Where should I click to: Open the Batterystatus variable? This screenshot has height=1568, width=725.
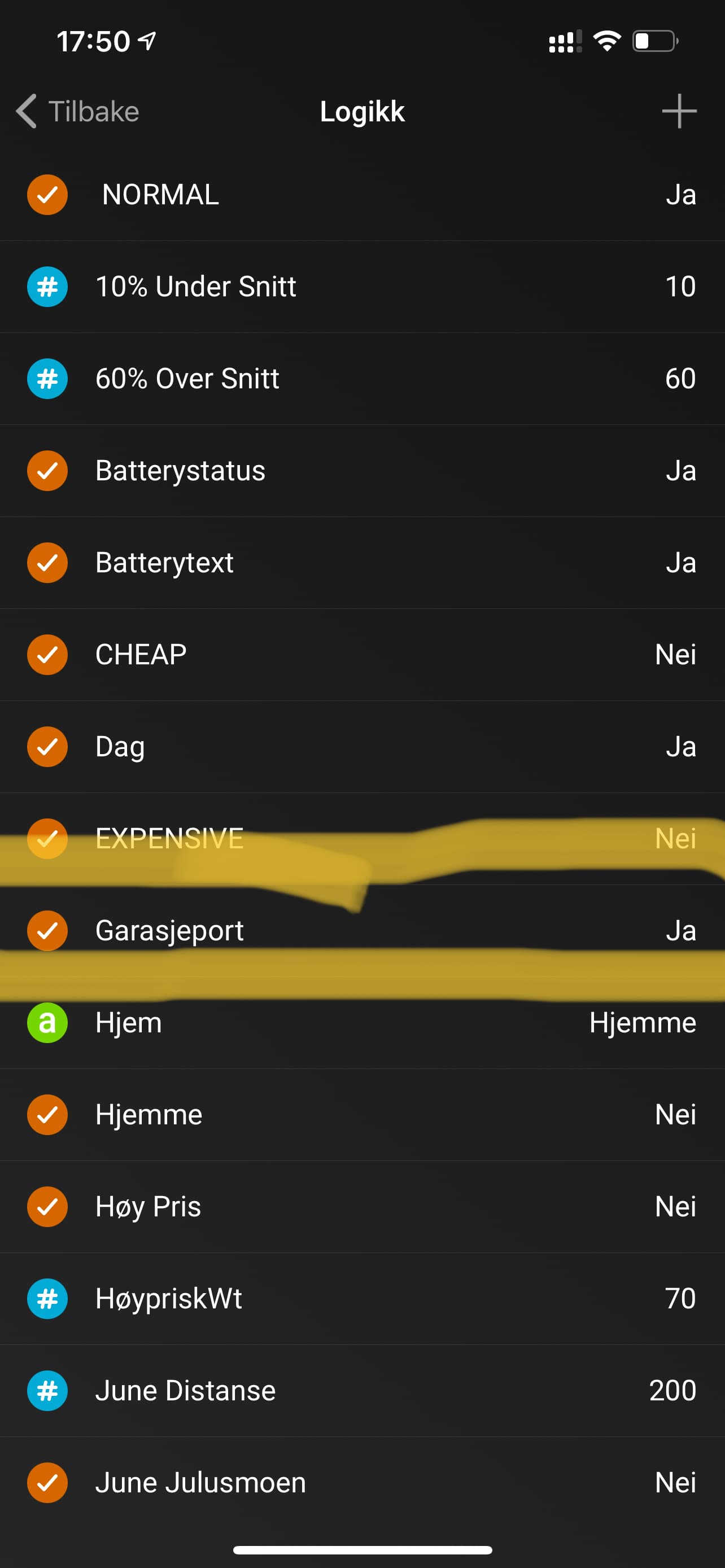pos(362,471)
